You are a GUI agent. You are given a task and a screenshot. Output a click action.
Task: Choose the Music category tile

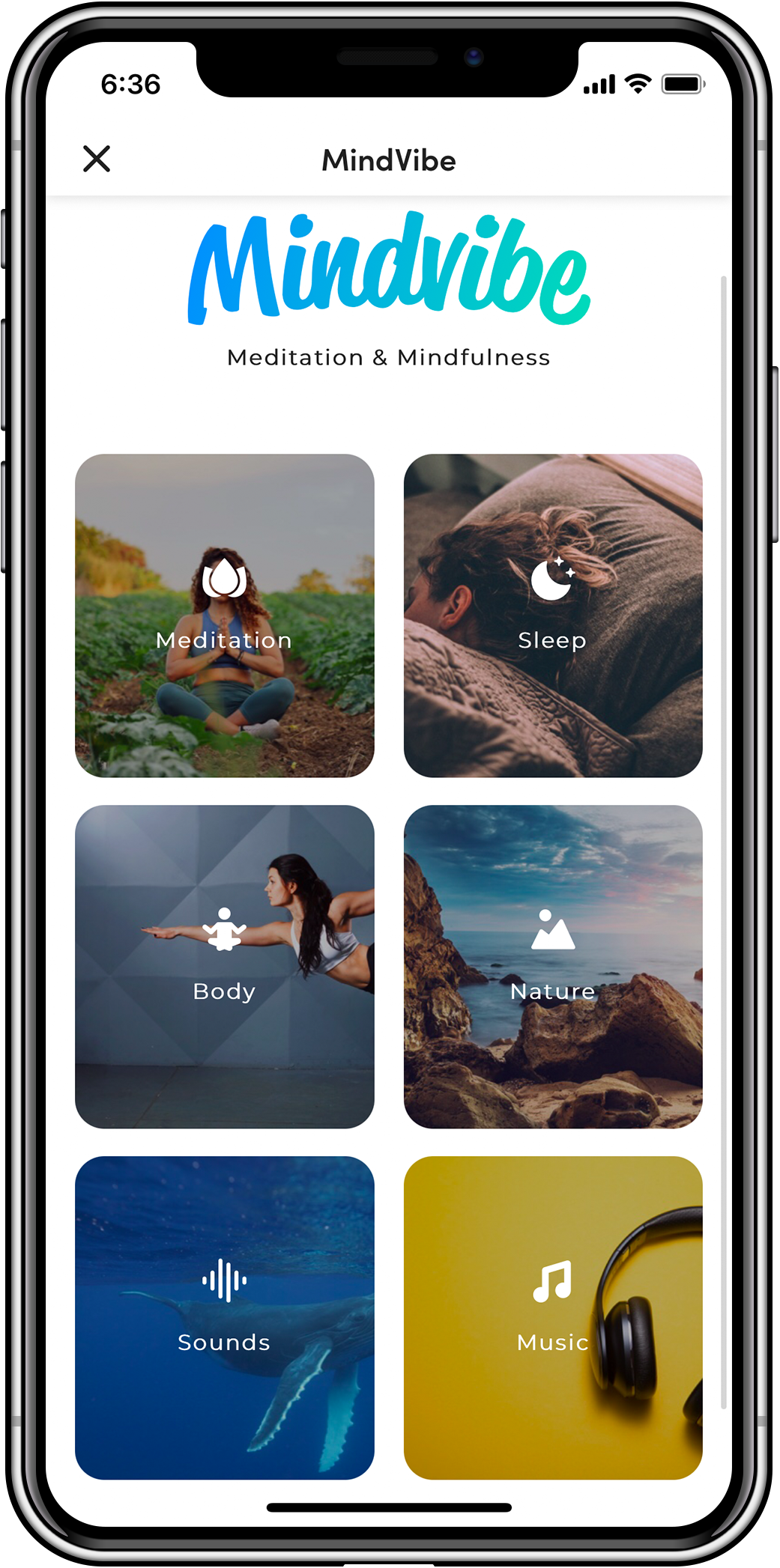[553, 1318]
